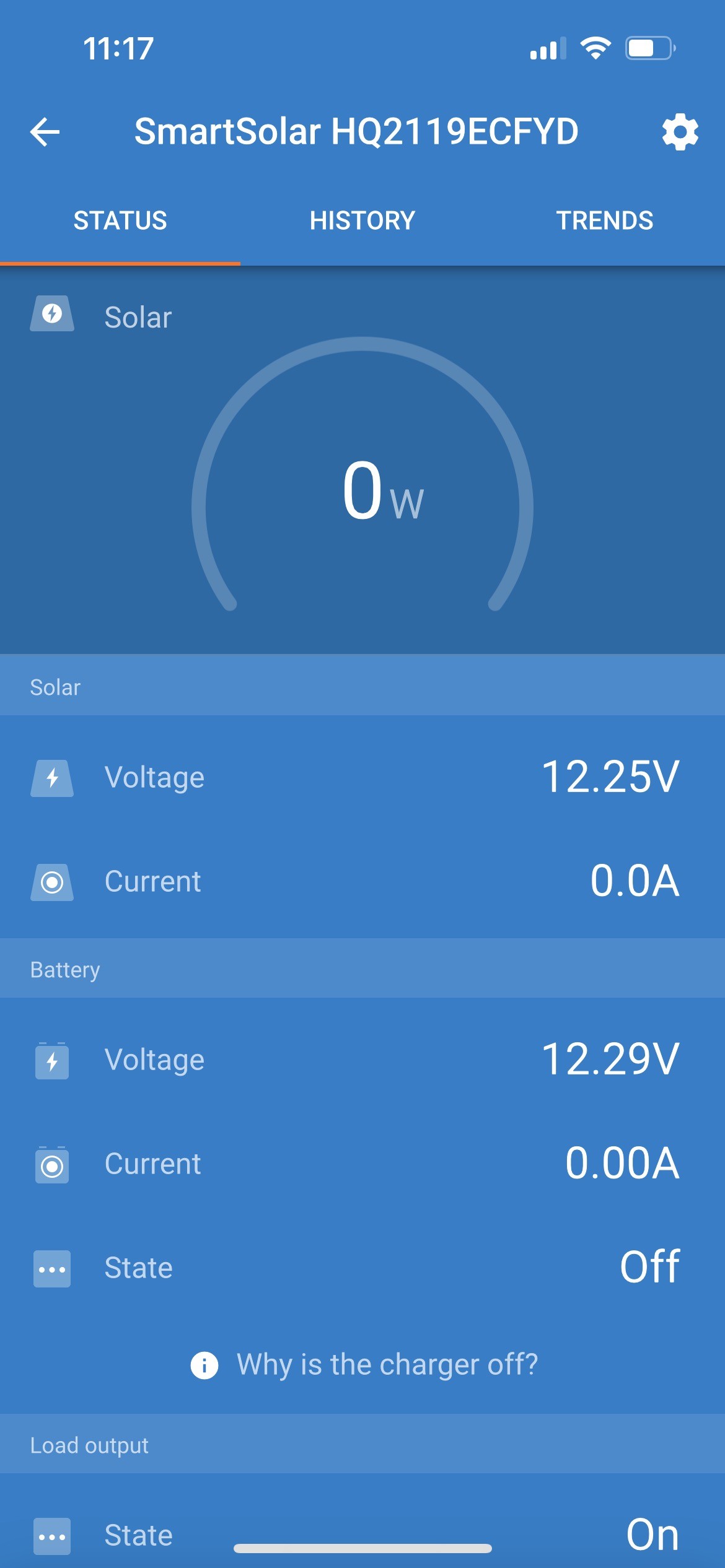This screenshot has height=1568, width=725.
Task: Select the STATUS tab
Action: coord(120,220)
